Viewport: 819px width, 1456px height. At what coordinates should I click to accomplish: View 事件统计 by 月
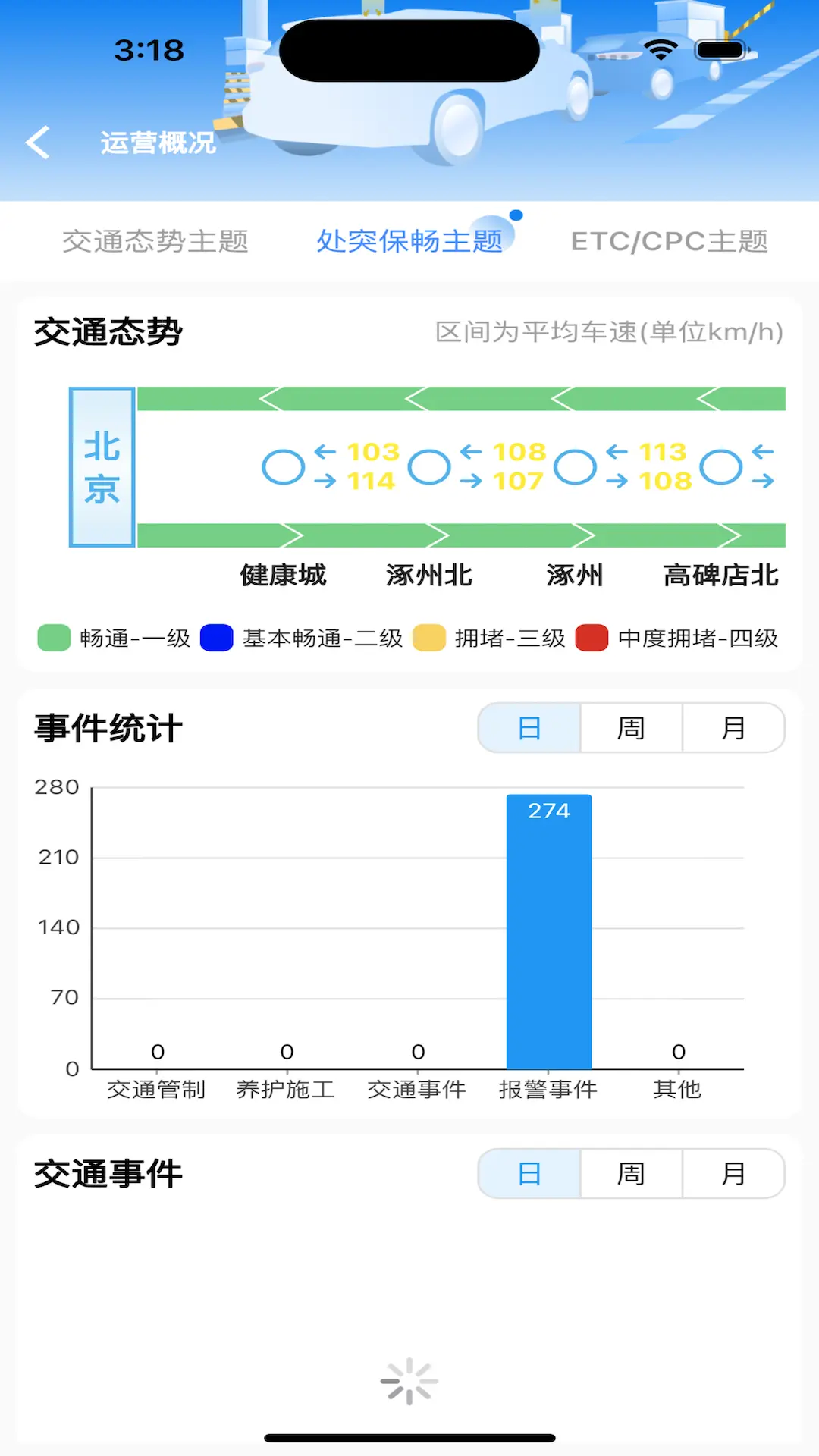tap(733, 728)
